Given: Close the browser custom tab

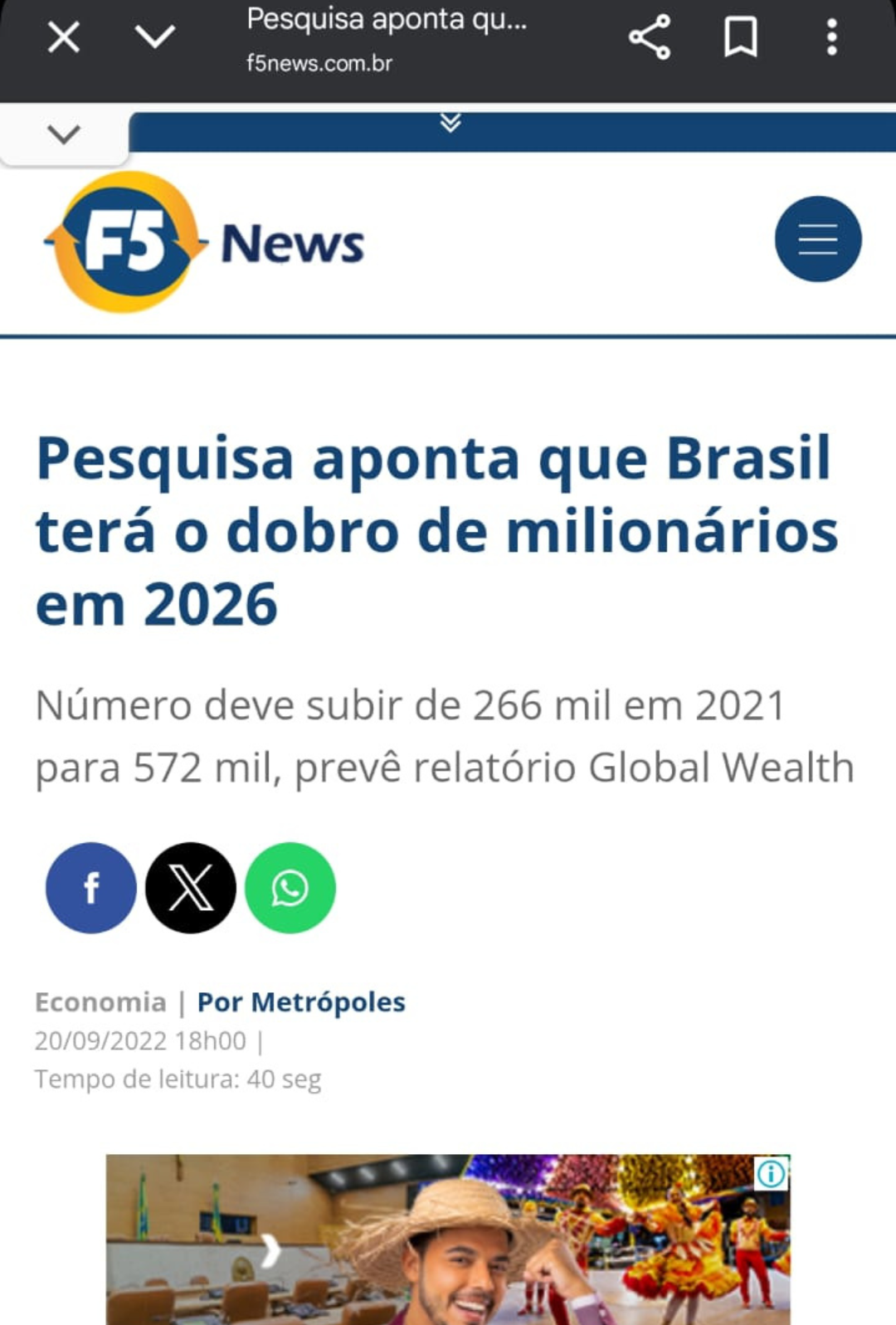Looking at the screenshot, I should click(x=63, y=37).
